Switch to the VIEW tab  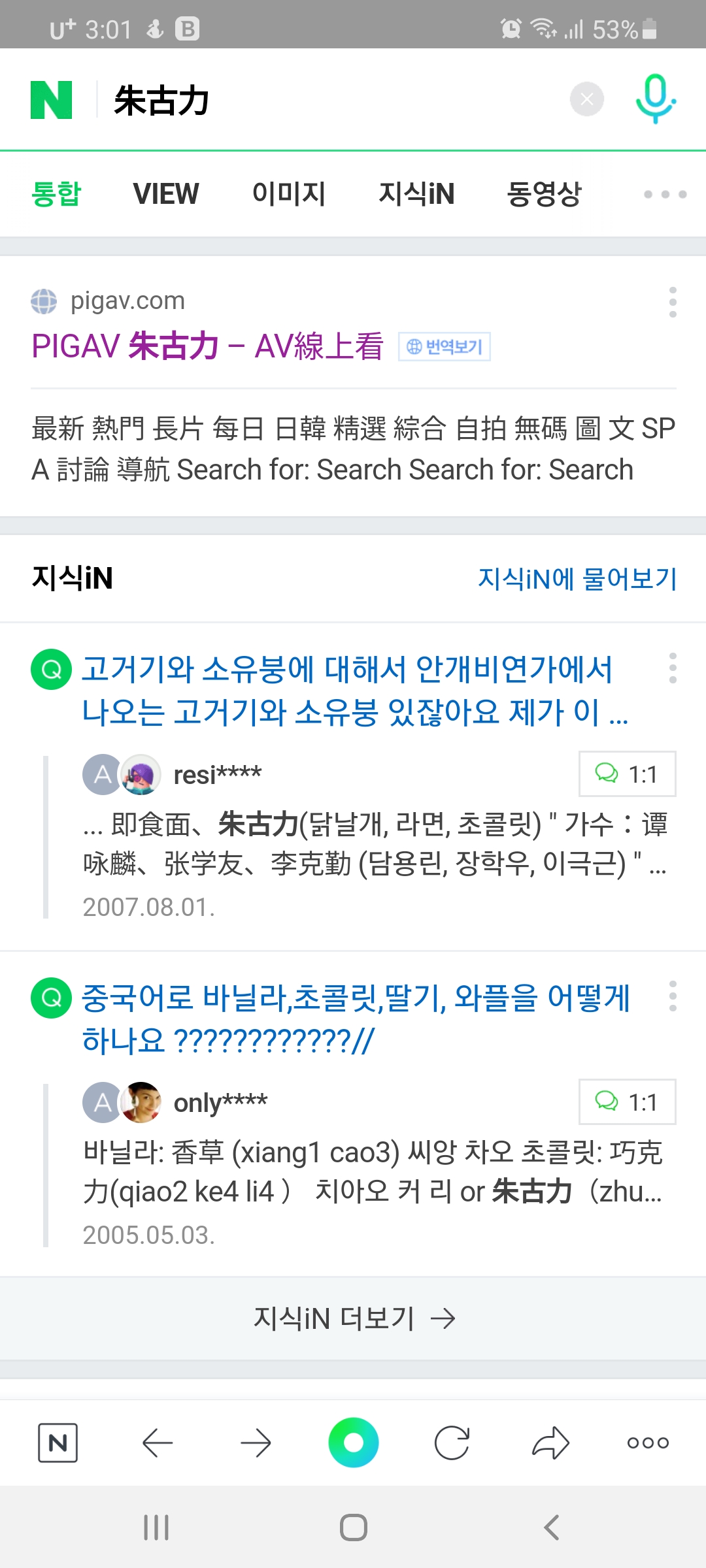[x=165, y=194]
